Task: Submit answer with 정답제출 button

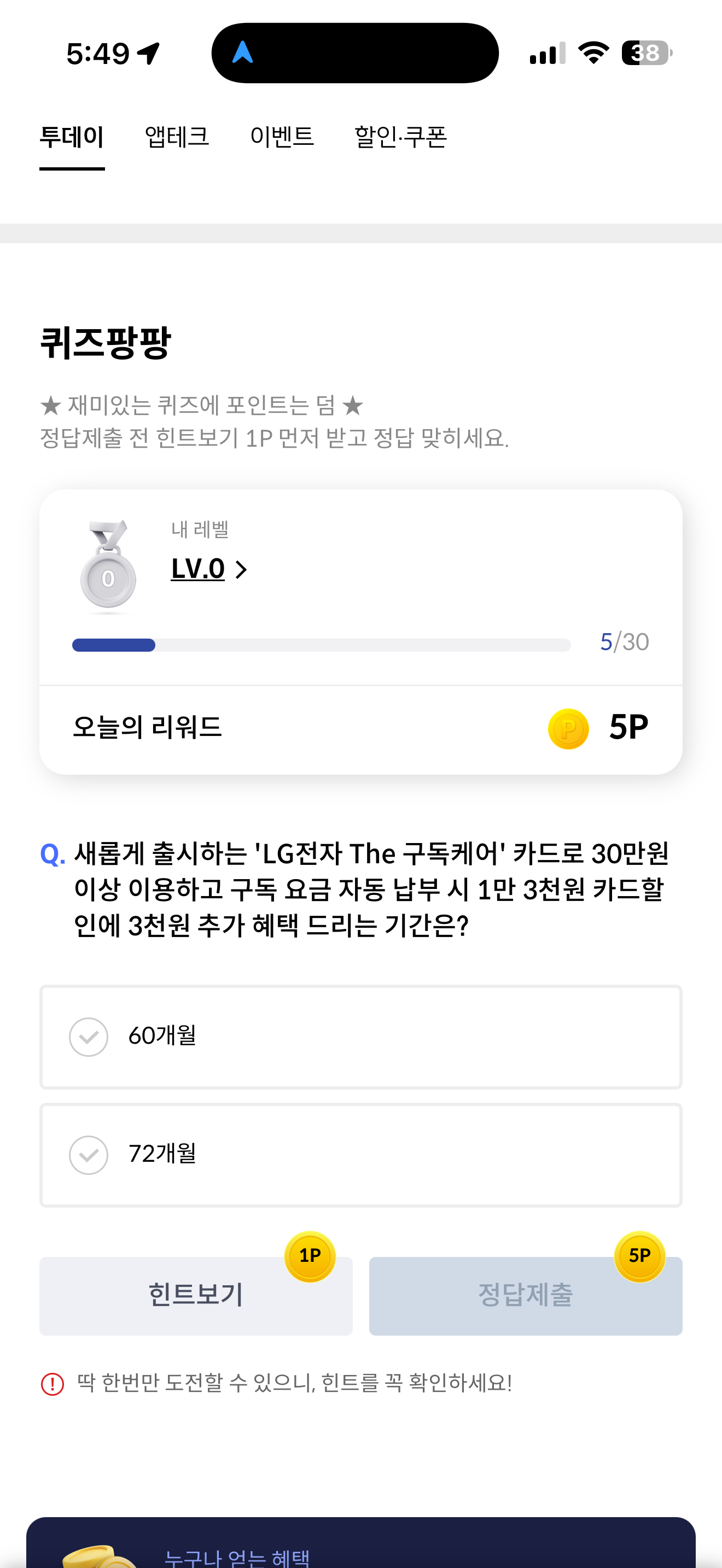Action: [526, 1295]
